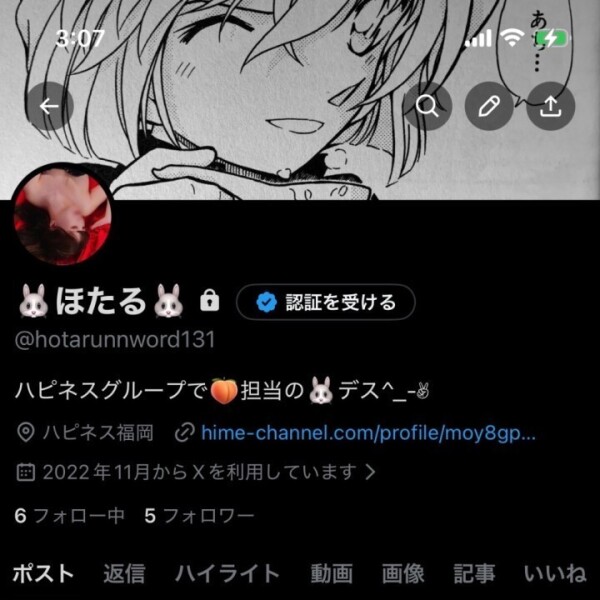This screenshot has width=600, height=600.
Task: Show the 画像 tab
Action: click(403, 573)
